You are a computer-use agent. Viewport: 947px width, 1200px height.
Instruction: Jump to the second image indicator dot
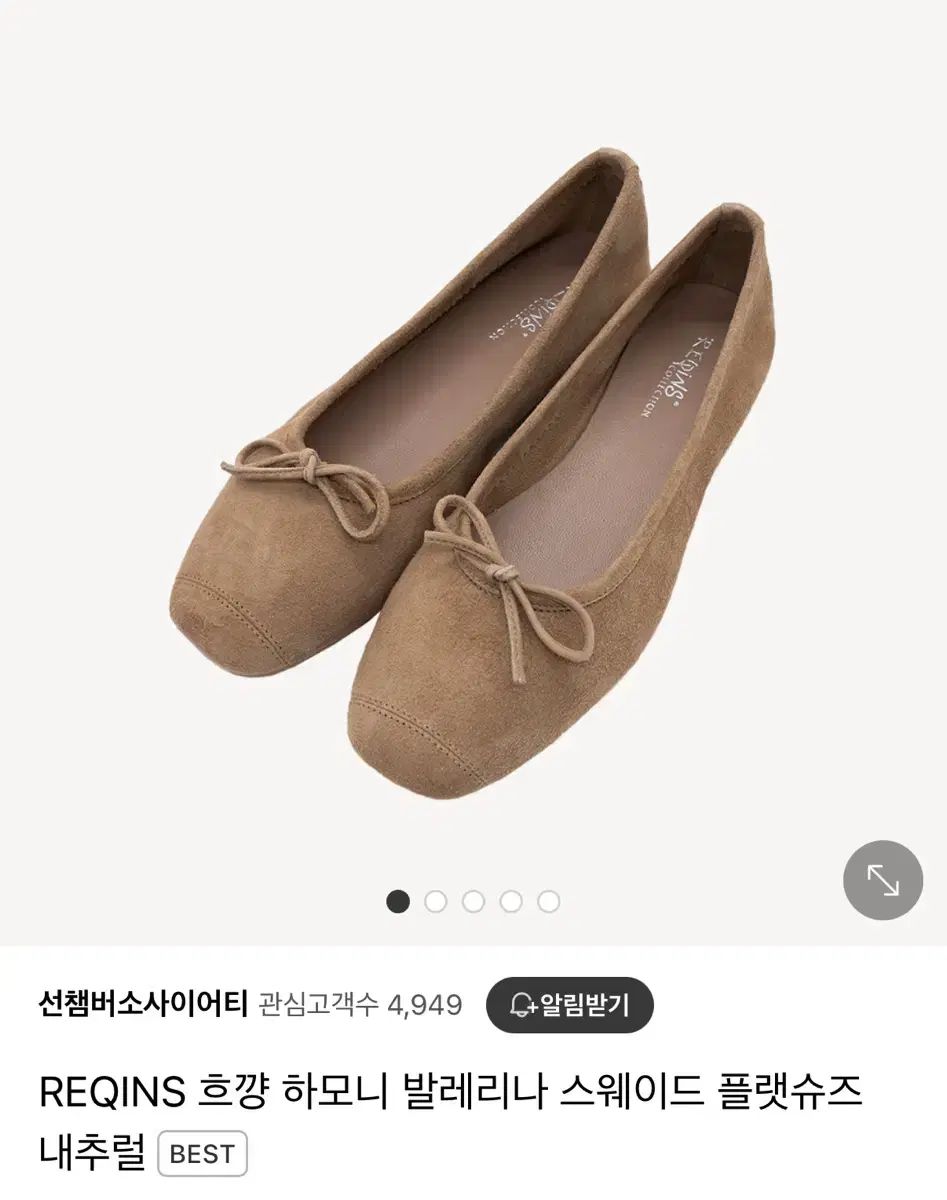435,901
